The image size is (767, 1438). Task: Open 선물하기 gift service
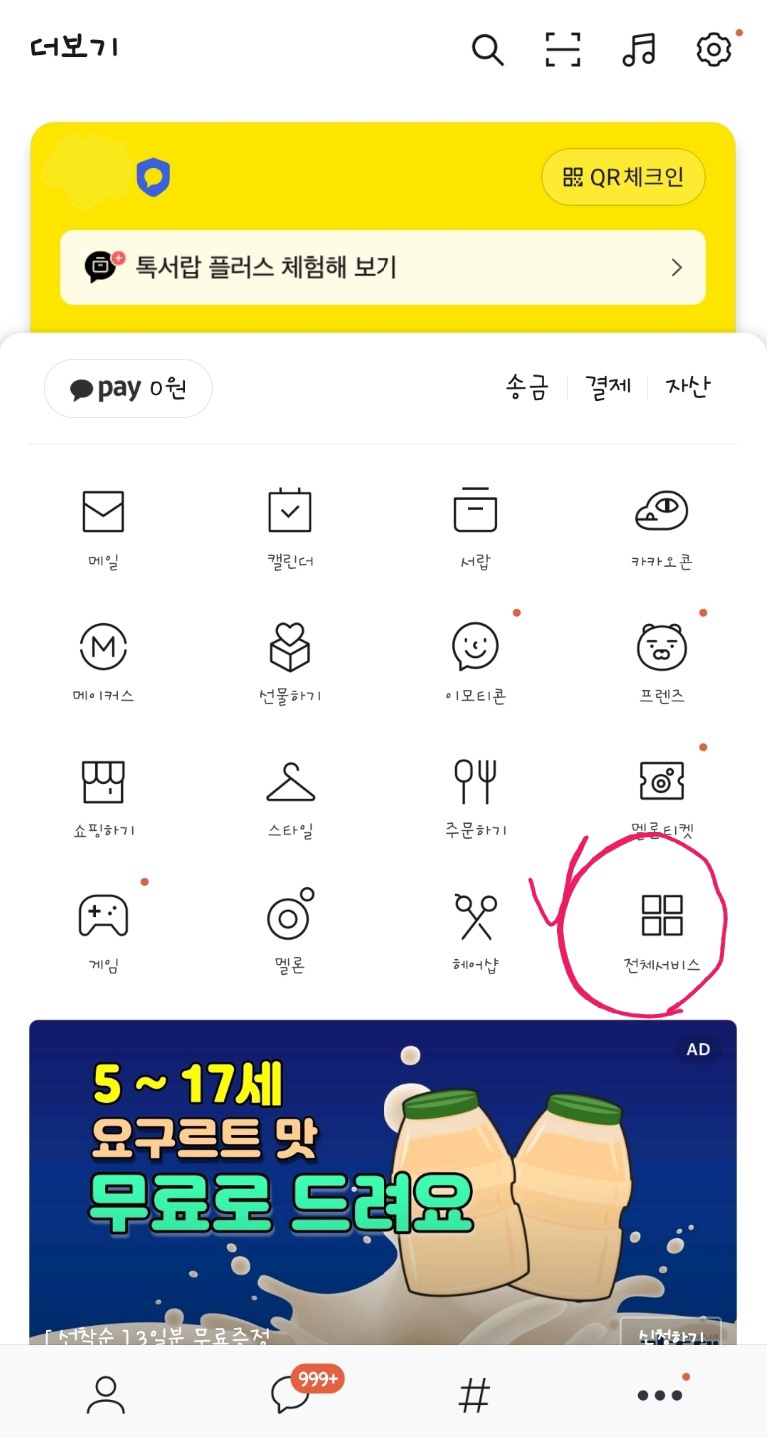pyautogui.click(x=290, y=663)
